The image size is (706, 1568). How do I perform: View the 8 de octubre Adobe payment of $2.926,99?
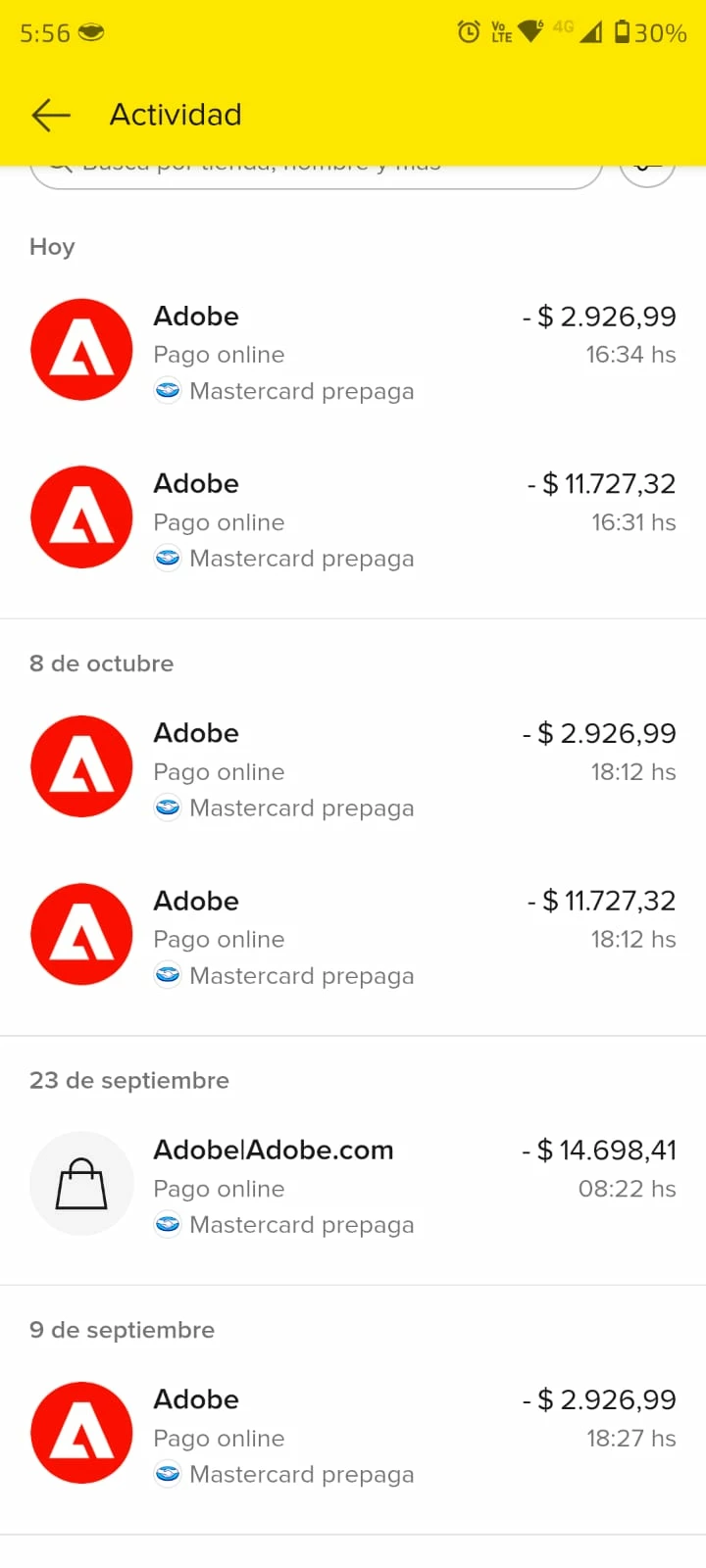(353, 769)
